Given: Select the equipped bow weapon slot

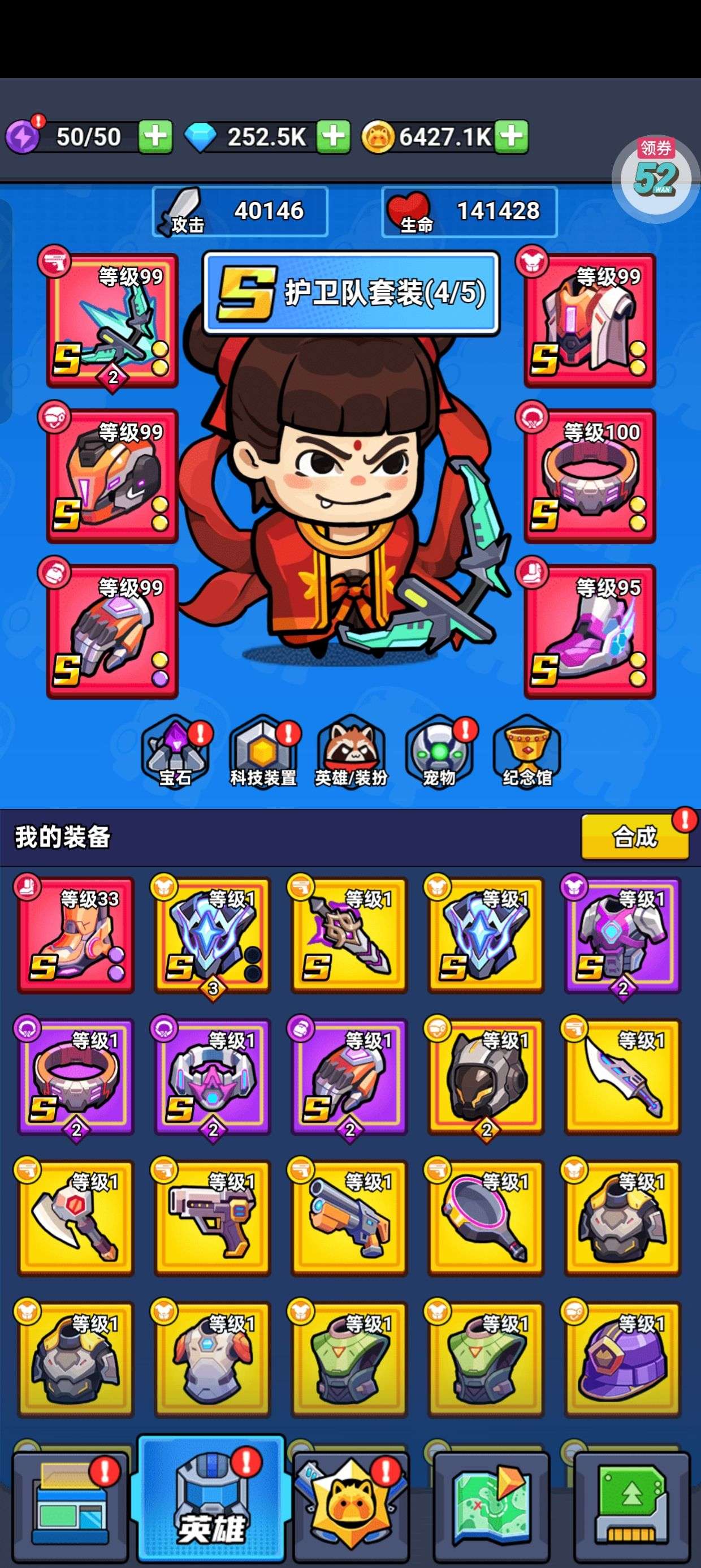Looking at the screenshot, I should [x=112, y=321].
